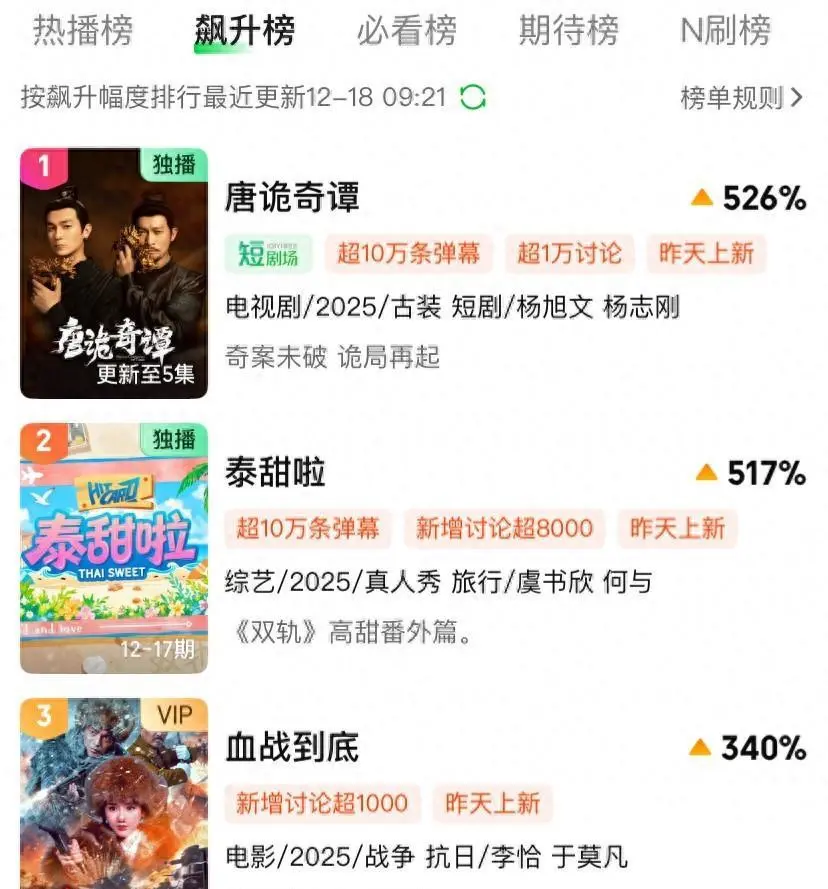Select the 必看榜 tab

[406, 32]
